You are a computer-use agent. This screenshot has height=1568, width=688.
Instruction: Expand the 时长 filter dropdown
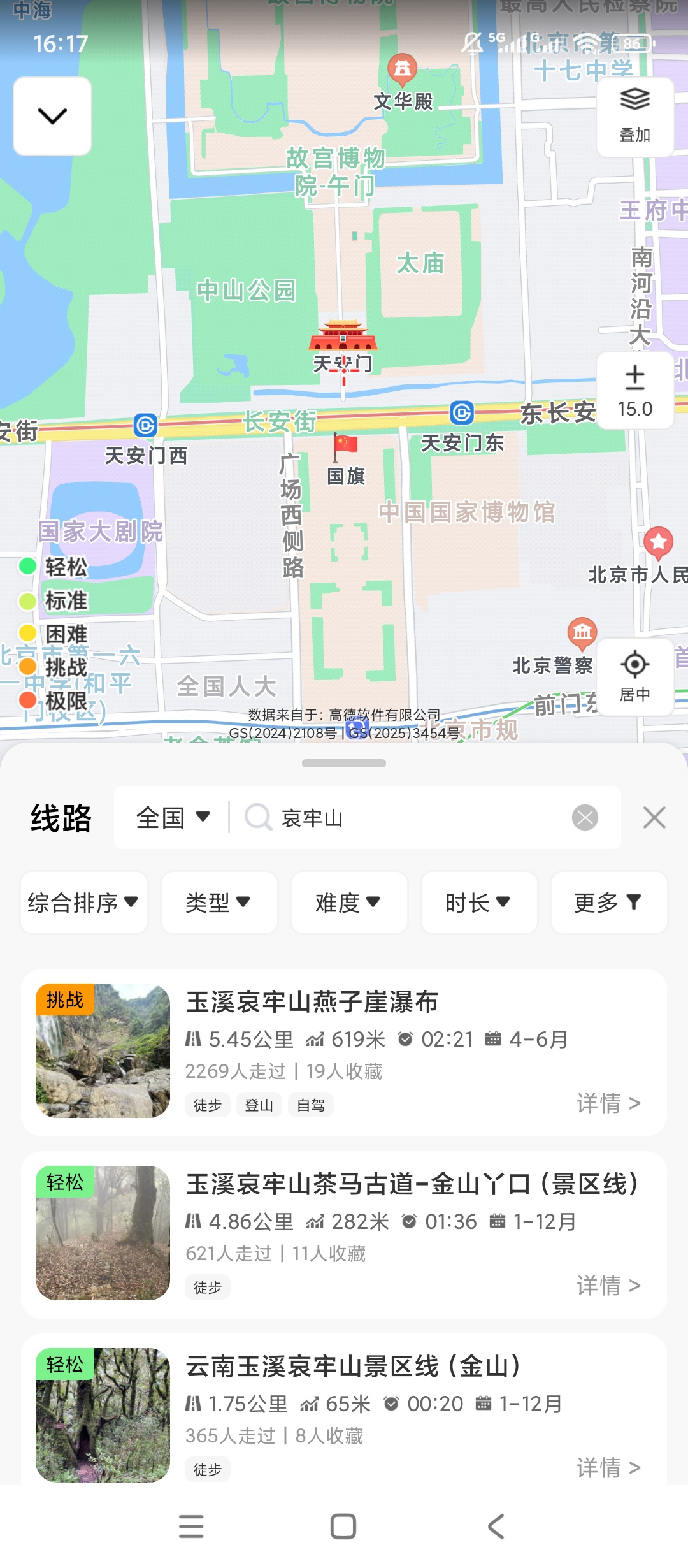point(479,903)
